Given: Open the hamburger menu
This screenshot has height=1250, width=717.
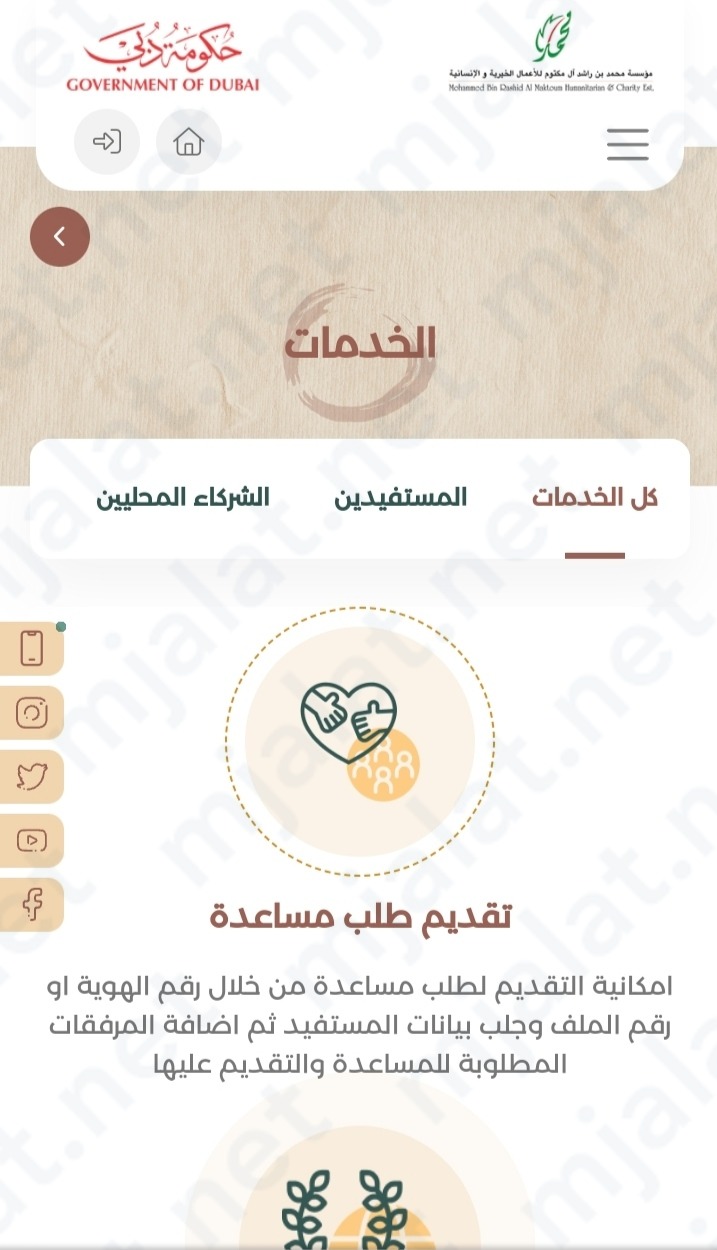Looking at the screenshot, I should (x=628, y=144).
